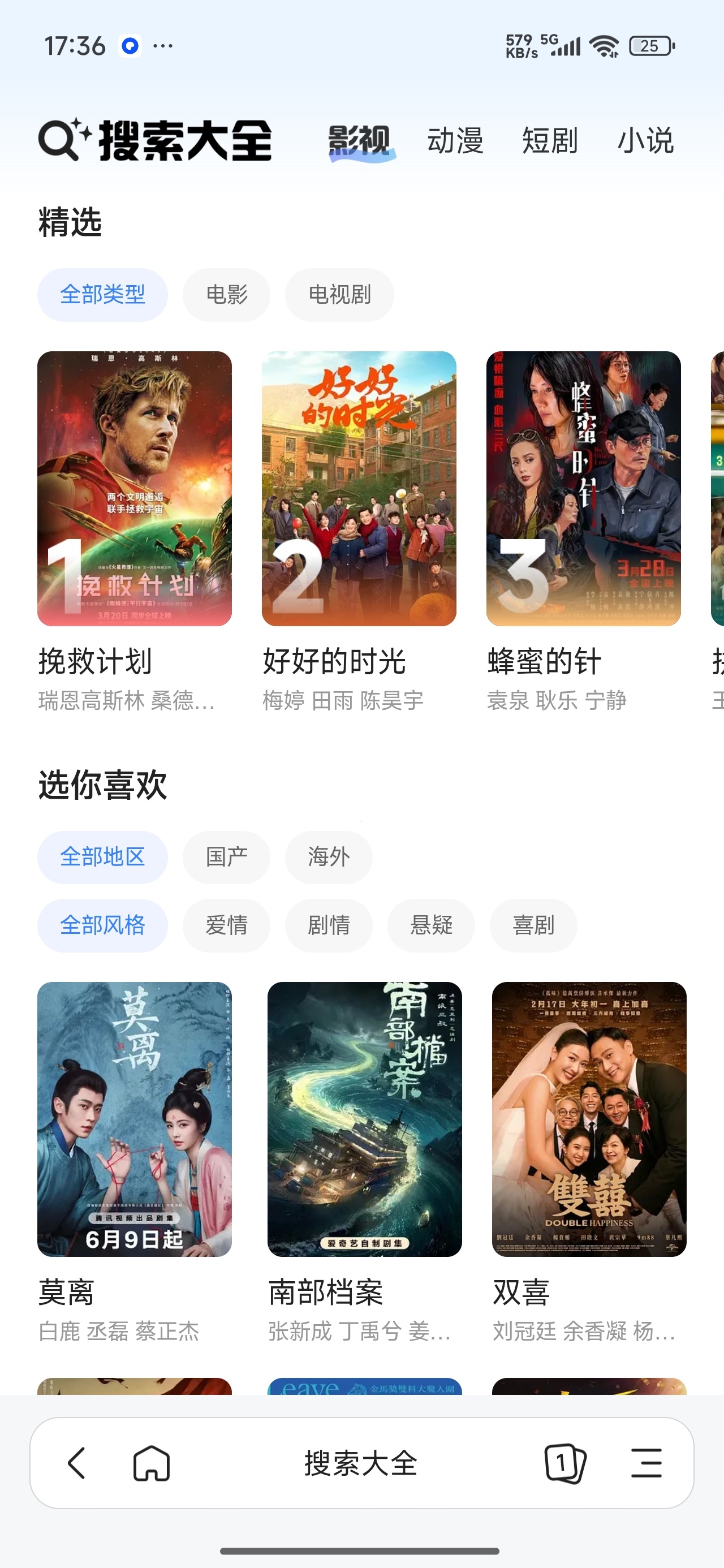This screenshot has height=1568, width=724.
Task: Switch to the 短剧 tab
Action: coord(550,141)
